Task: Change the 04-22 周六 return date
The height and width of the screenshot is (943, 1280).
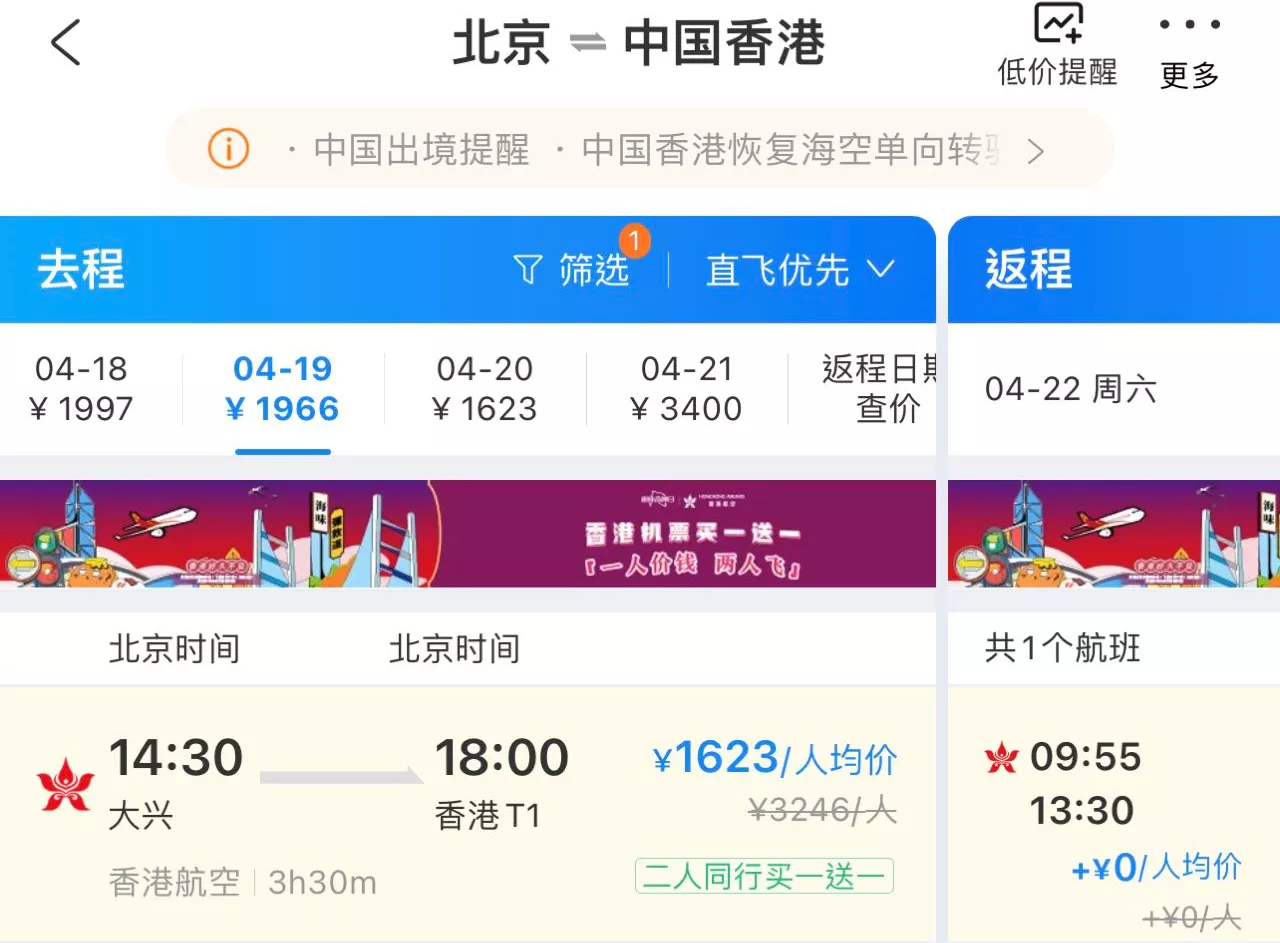Action: 1071,389
